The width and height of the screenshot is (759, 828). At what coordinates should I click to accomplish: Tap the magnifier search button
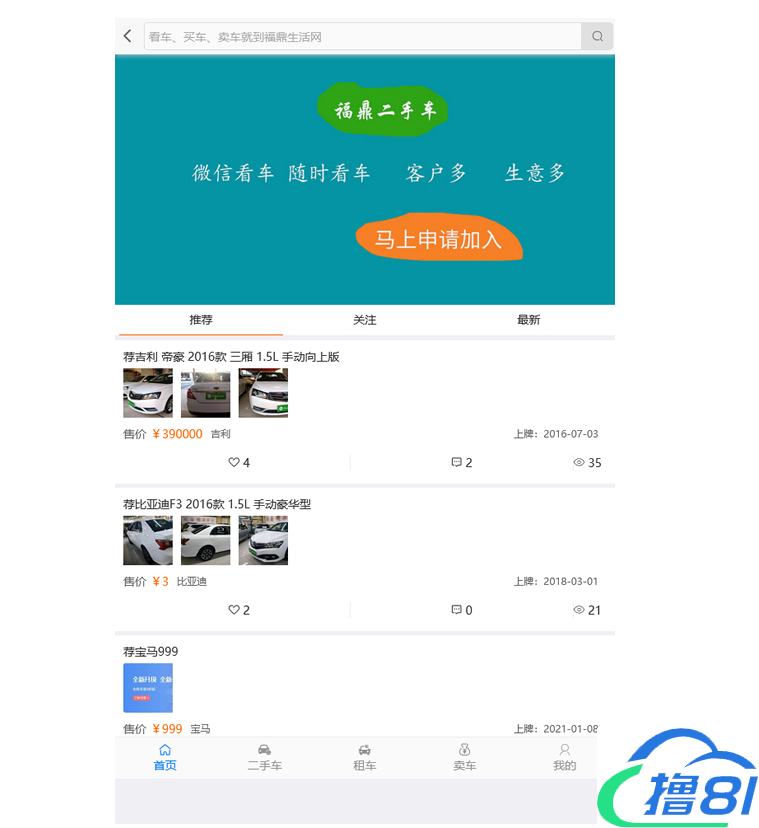tap(597, 37)
